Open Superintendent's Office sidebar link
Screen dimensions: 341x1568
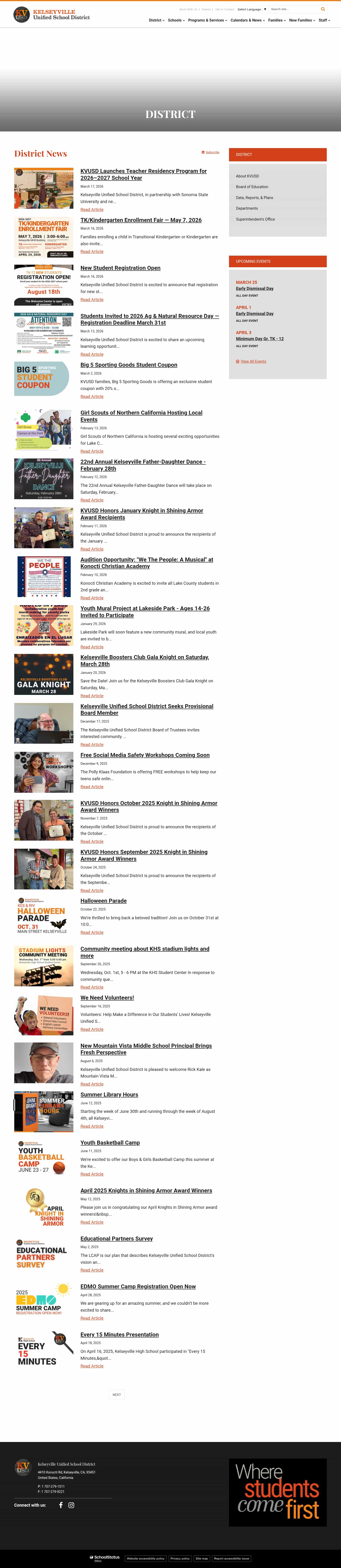click(255, 219)
